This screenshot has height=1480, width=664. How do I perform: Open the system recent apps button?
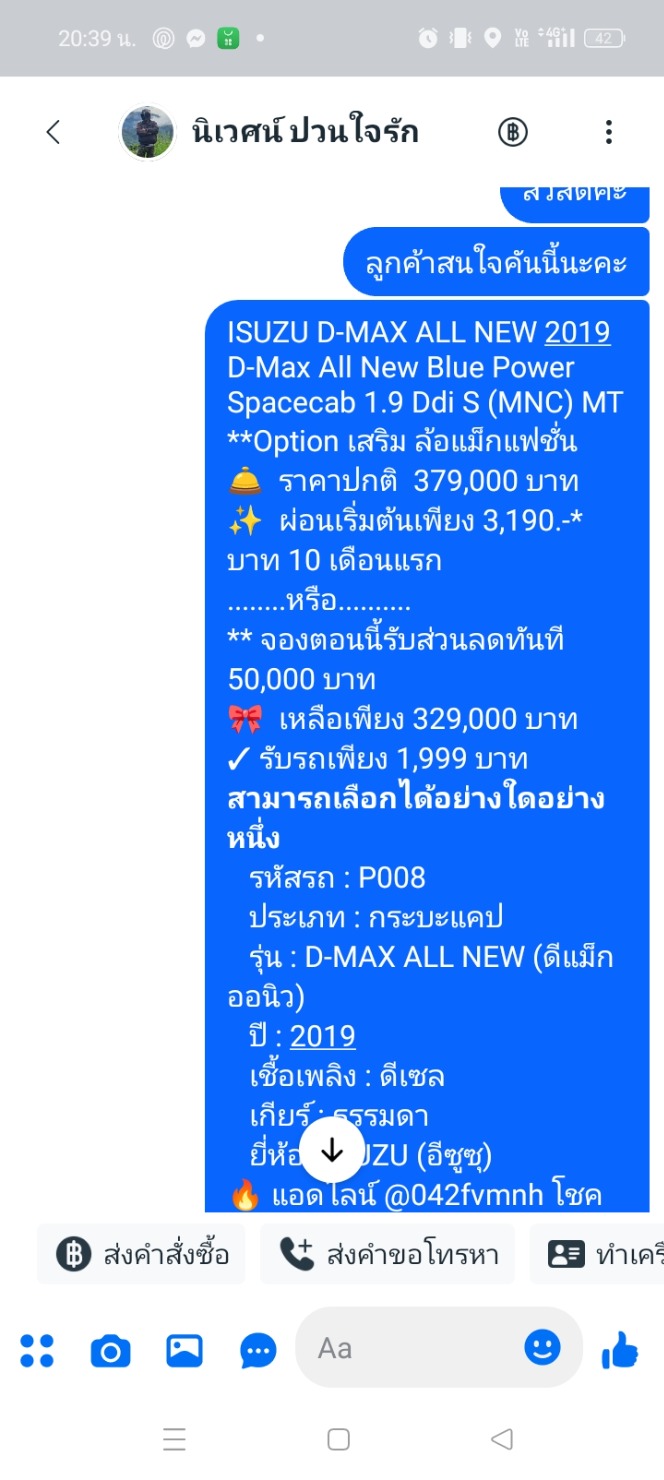[x=174, y=1439]
